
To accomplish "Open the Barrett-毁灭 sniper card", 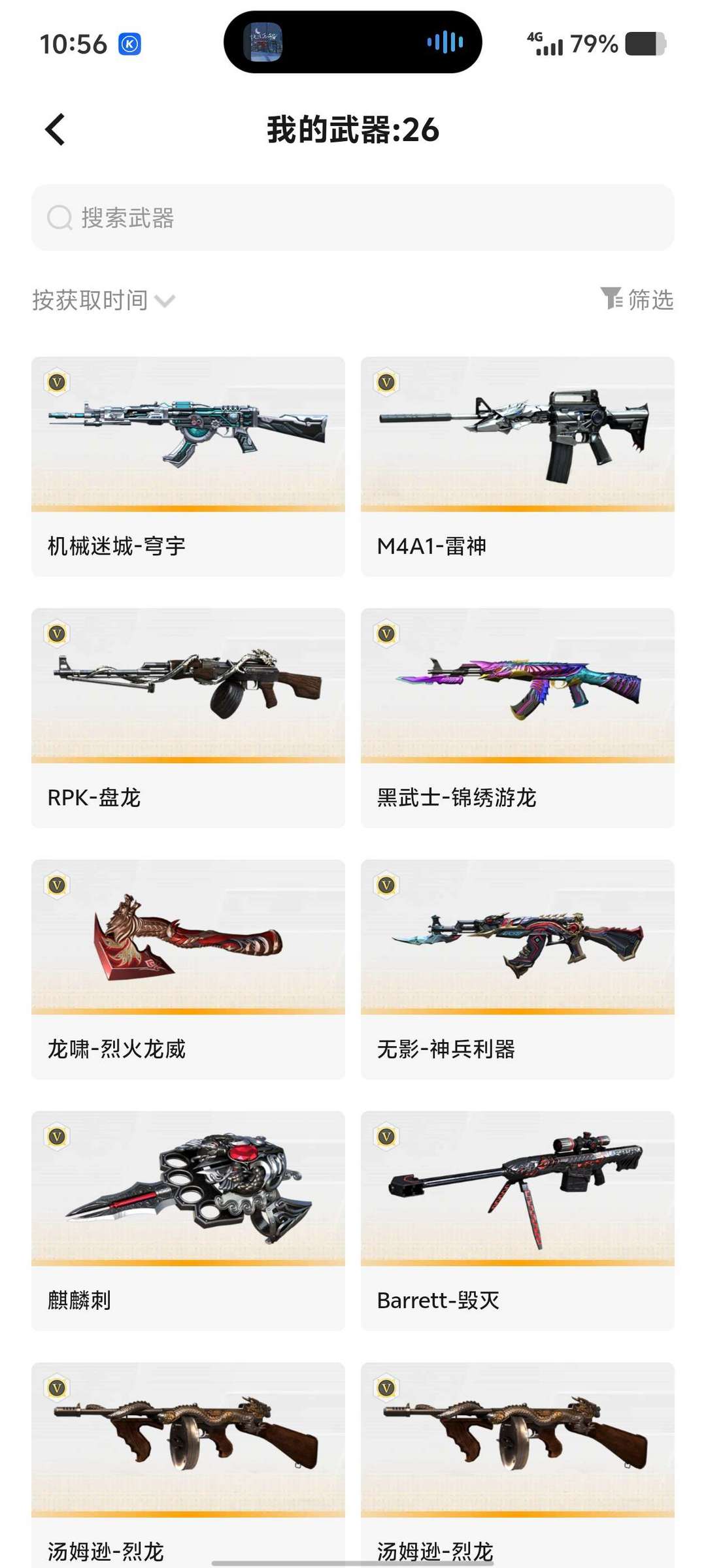I will coord(517,1220).
